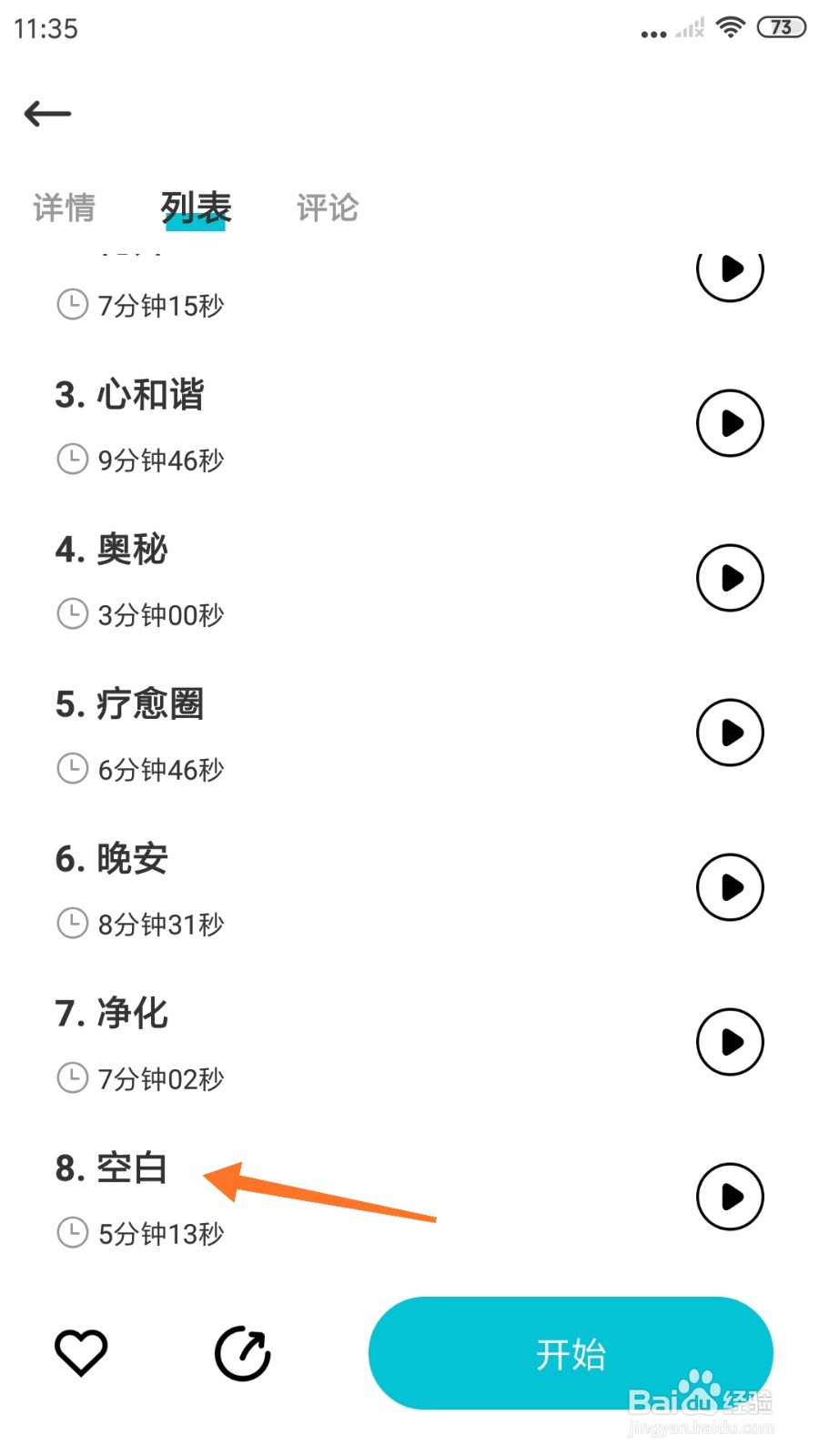This screenshot has height=1456, width=819.
Task: Go back with the arrow icon
Action: 47,114
